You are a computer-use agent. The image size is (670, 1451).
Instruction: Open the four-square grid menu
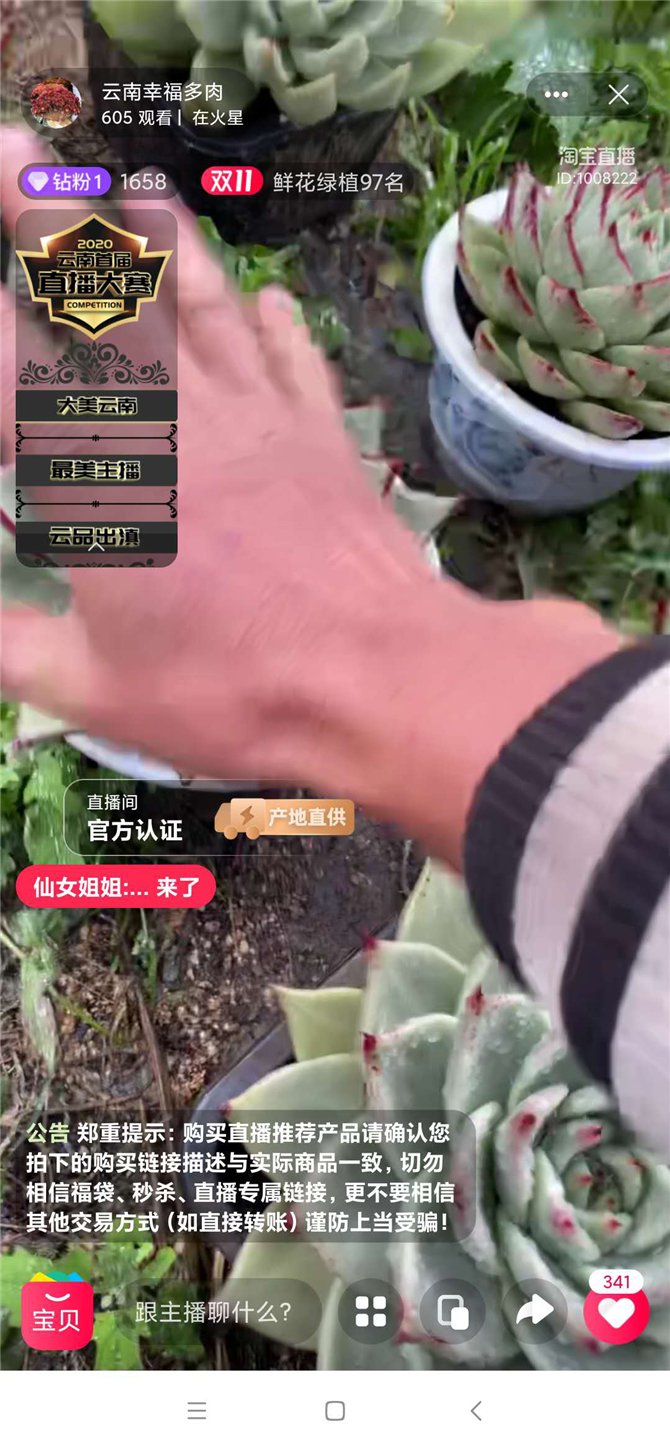(x=371, y=1312)
